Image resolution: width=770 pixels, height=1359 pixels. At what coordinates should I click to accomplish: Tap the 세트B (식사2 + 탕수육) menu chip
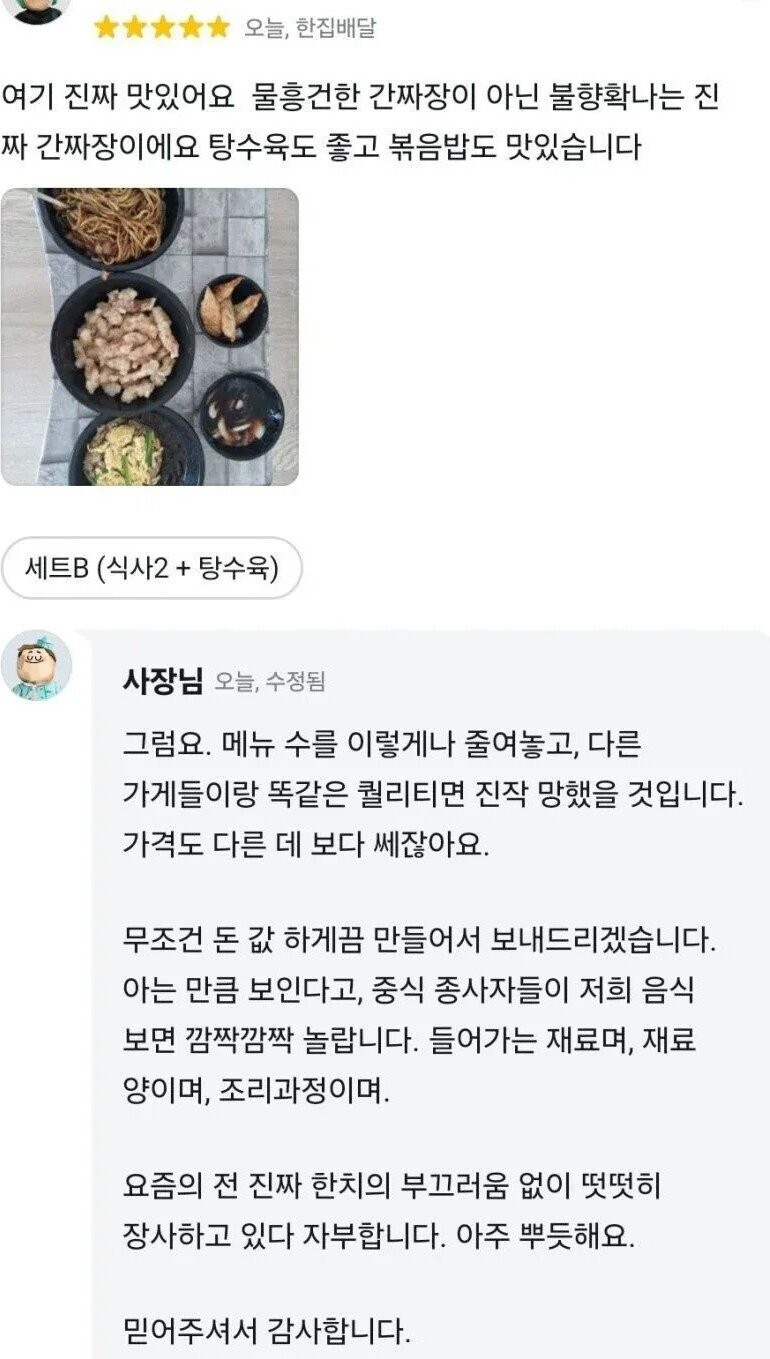coord(152,568)
